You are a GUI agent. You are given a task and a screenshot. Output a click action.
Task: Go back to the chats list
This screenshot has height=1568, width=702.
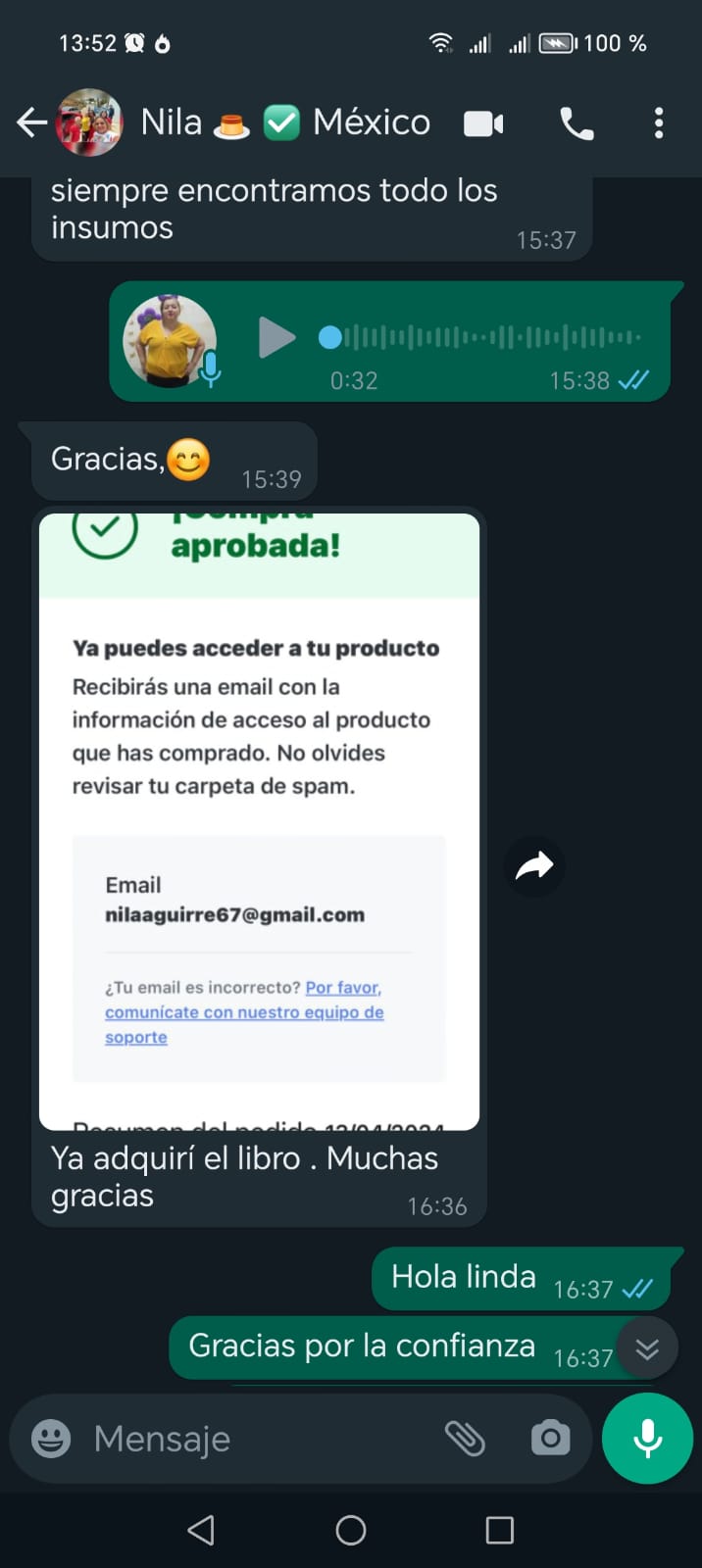pos(32,122)
